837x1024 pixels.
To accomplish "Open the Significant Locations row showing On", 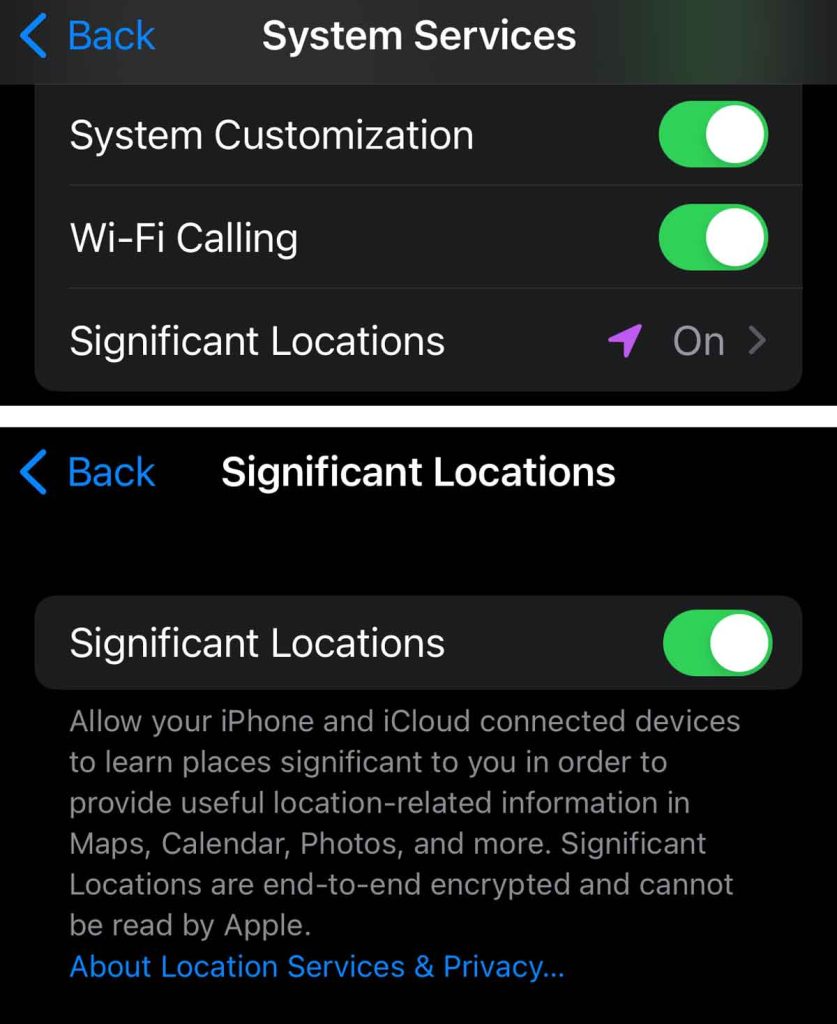I will 418,341.
